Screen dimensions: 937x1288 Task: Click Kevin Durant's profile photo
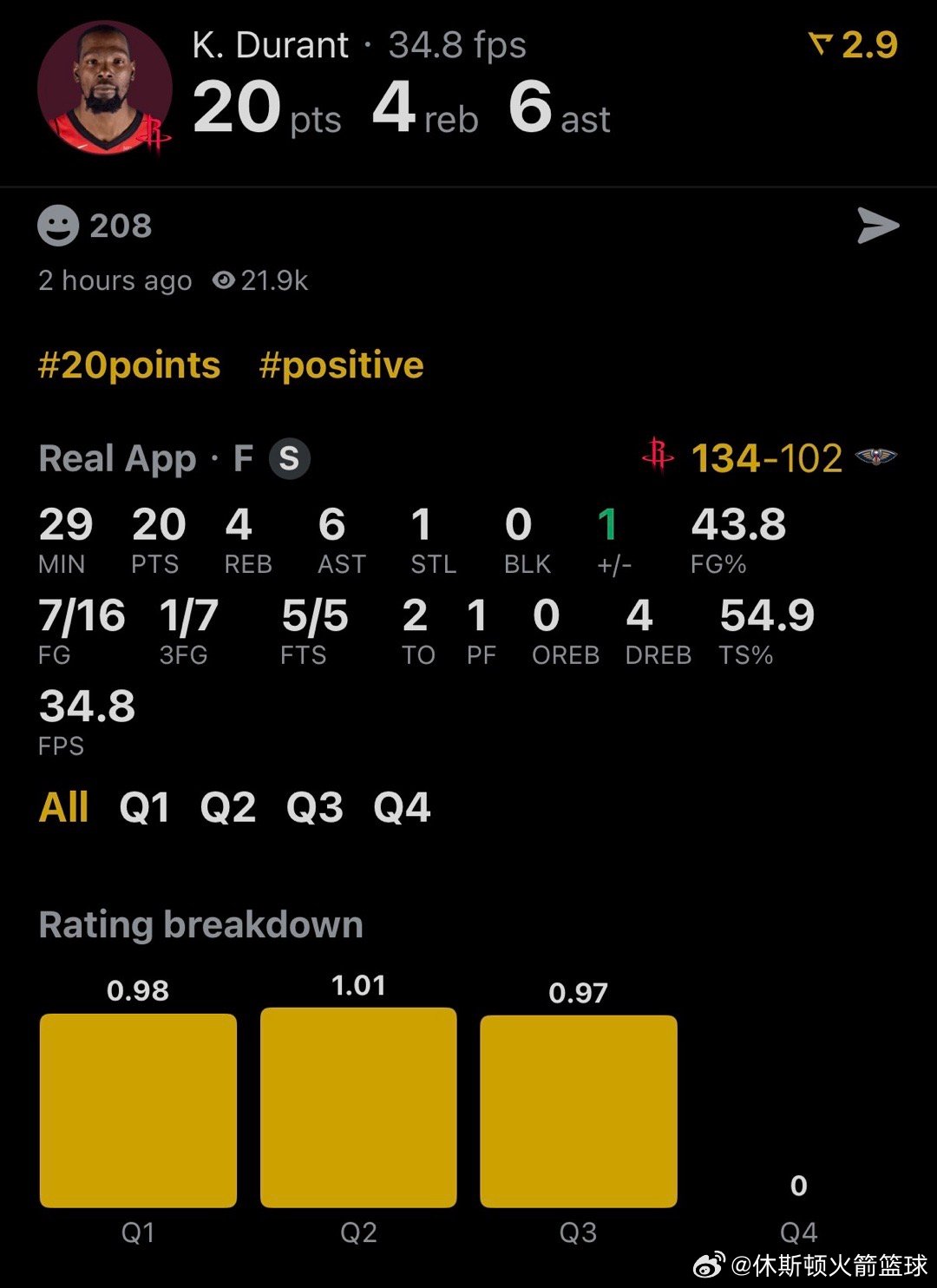point(106,87)
